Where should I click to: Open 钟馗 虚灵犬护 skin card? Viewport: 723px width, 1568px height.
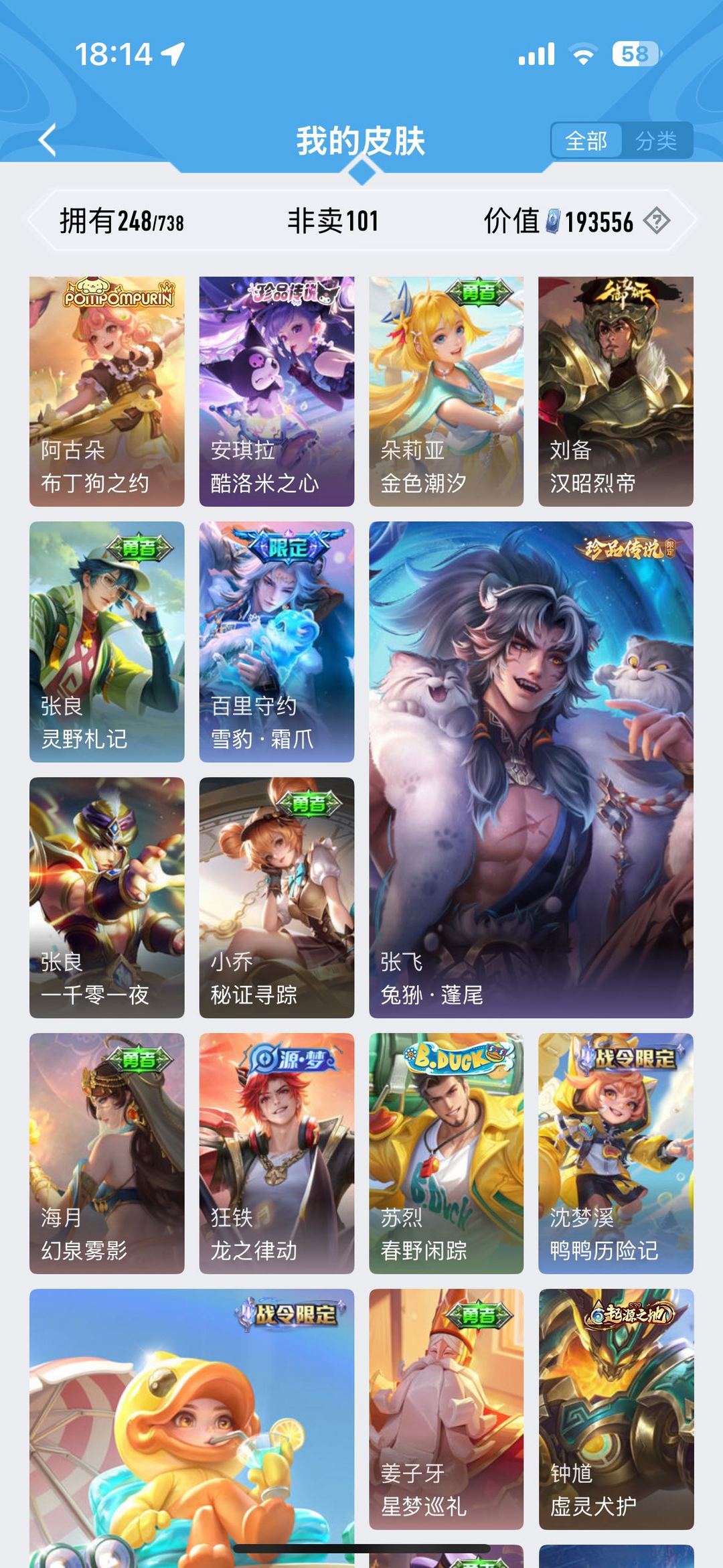pos(616,1409)
